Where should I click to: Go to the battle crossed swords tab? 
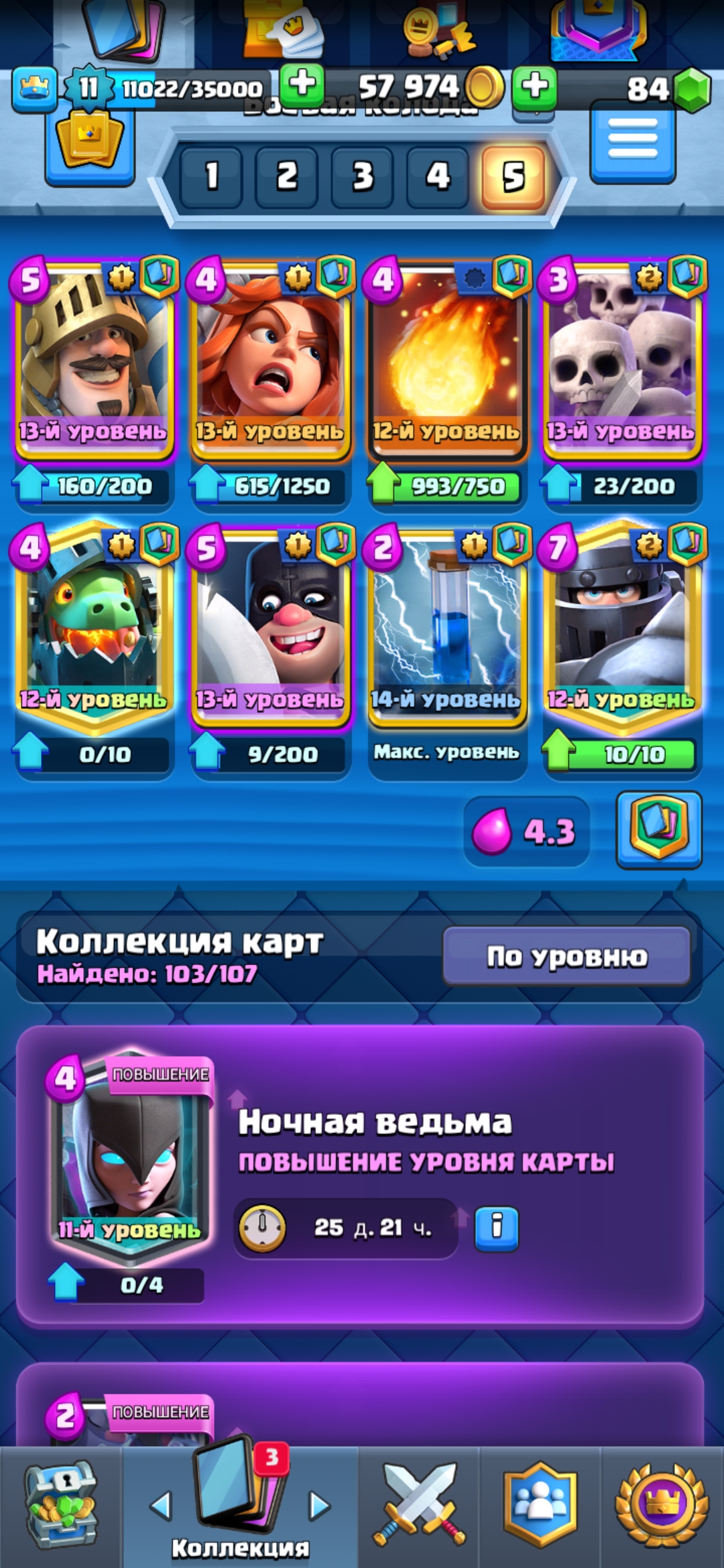click(x=418, y=1506)
